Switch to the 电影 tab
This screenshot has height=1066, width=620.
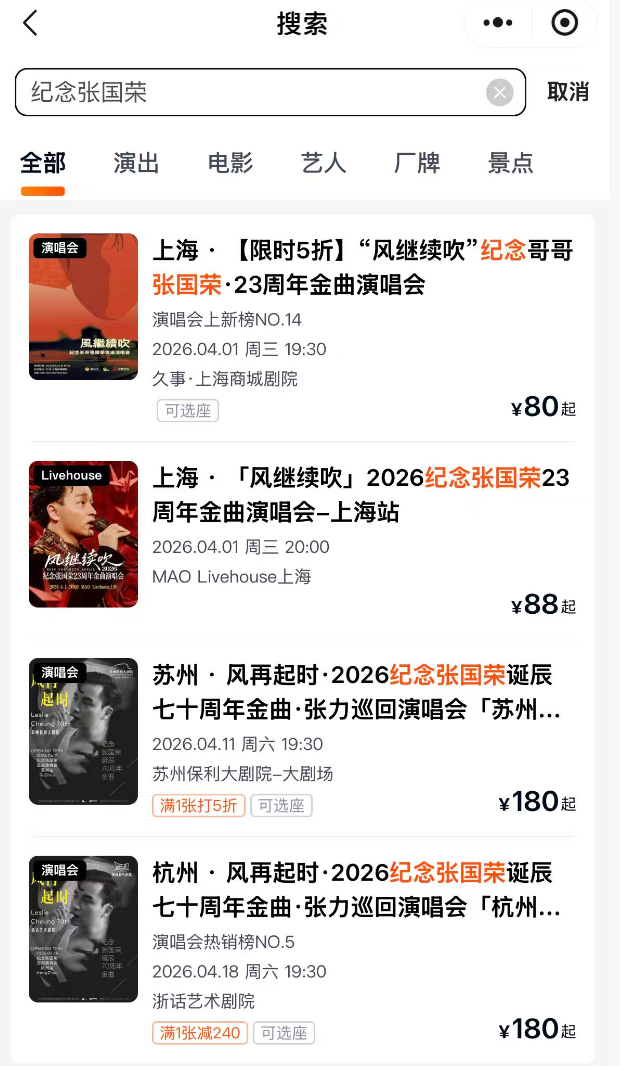click(x=230, y=163)
